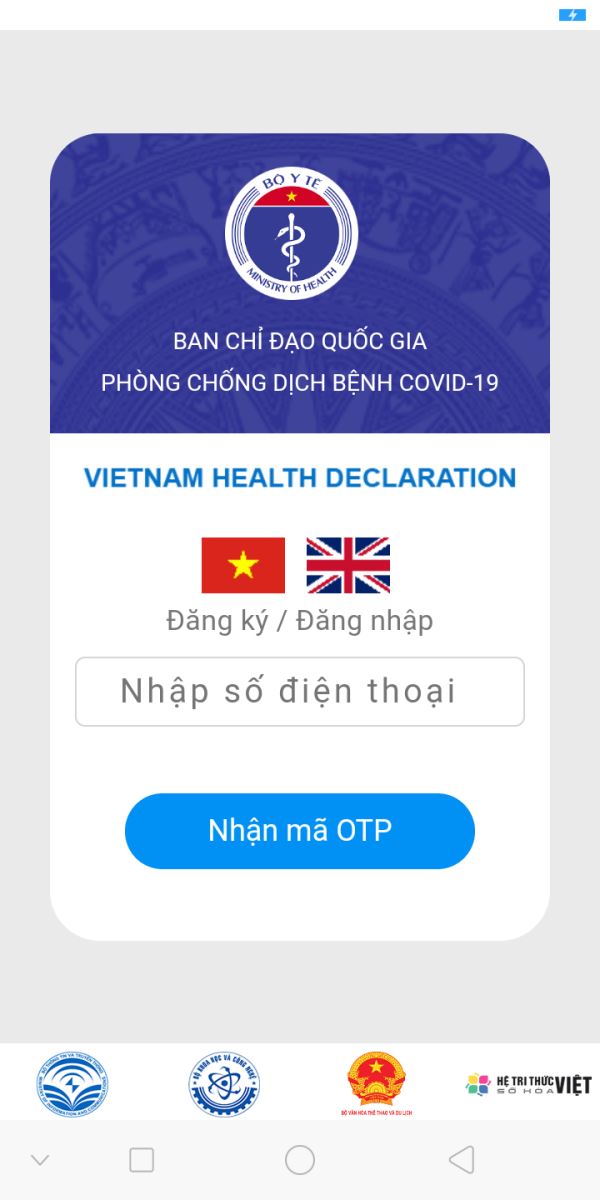Open recent apps with the square button
This screenshot has width=600, height=1200.
coord(142,1160)
